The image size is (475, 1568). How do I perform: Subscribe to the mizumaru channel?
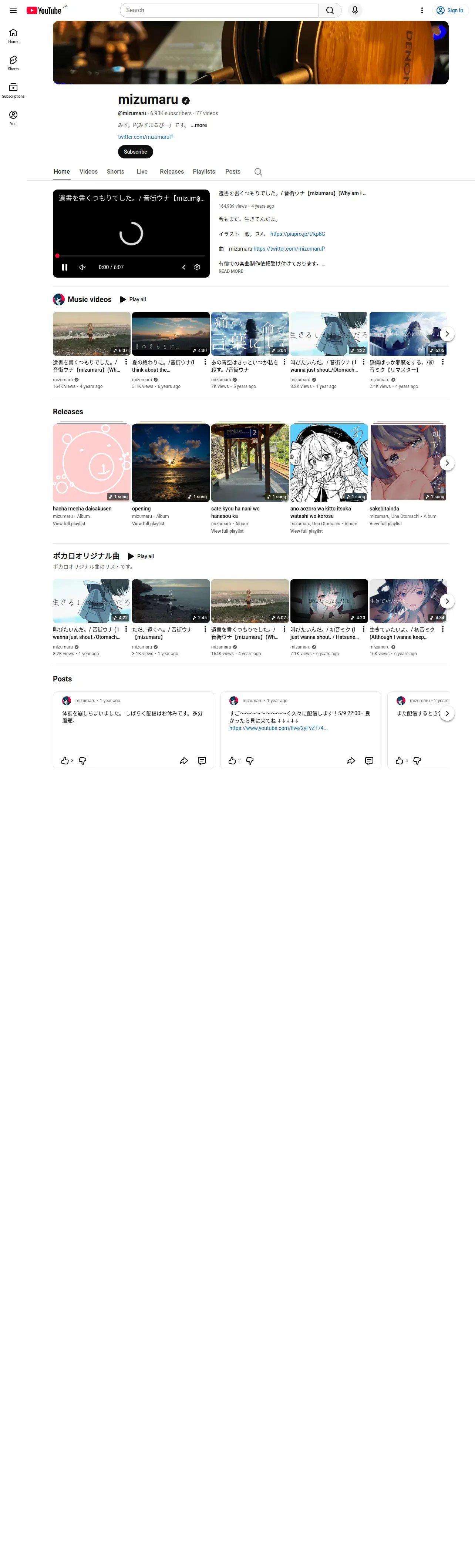tap(135, 151)
